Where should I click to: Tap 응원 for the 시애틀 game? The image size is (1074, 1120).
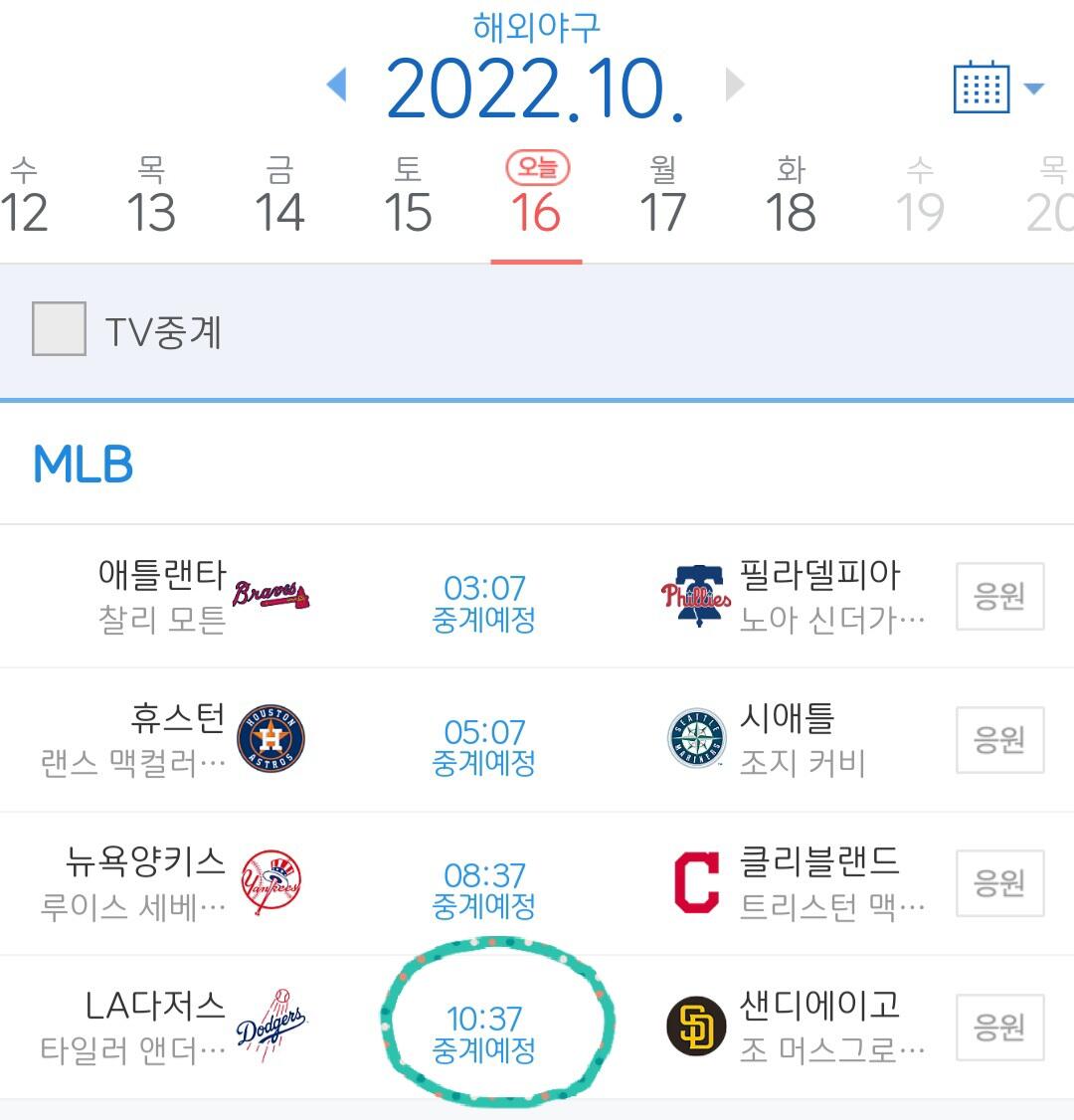click(x=999, y=740)
